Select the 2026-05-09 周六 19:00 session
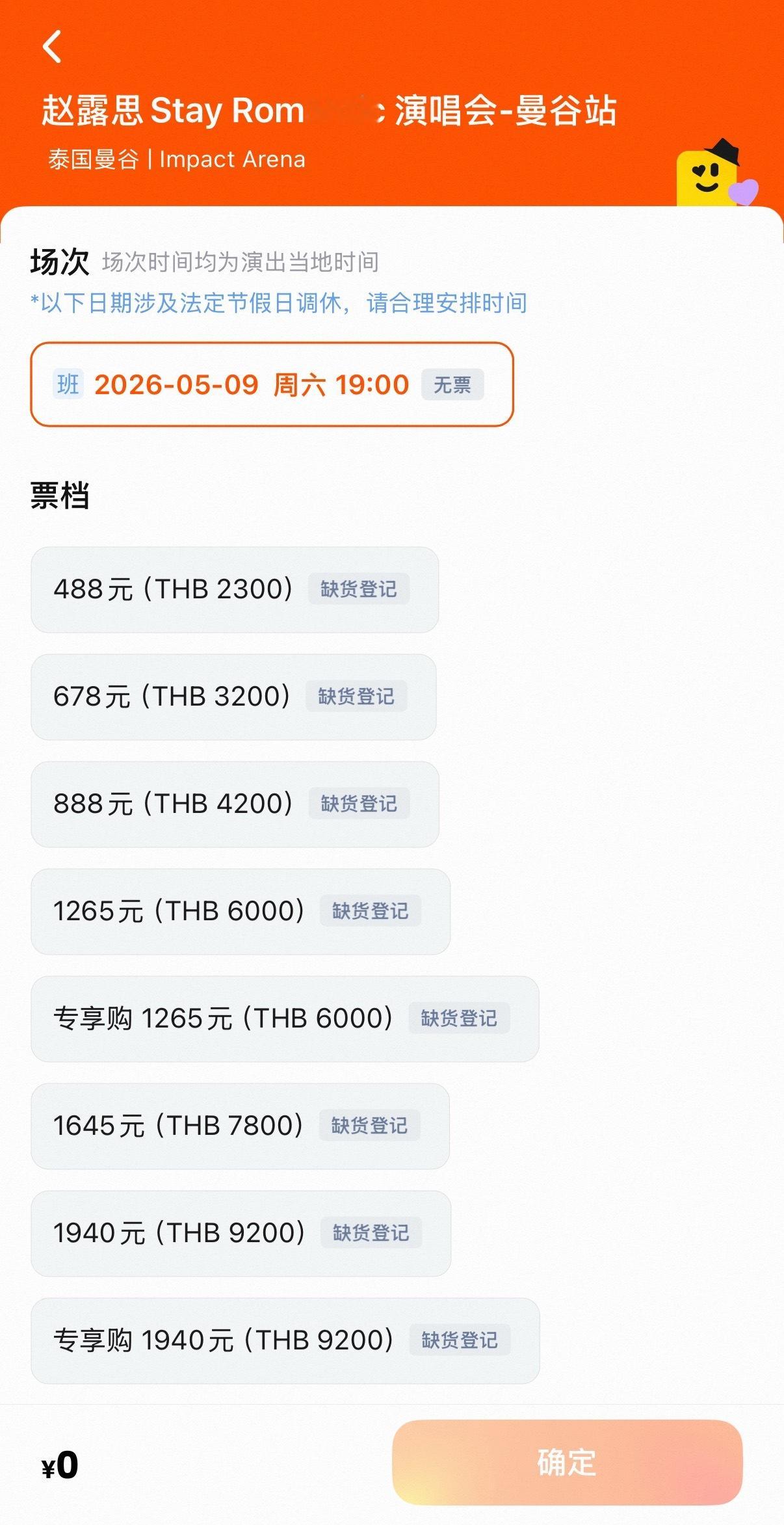This screenshot has height=1525, width=784. (250, 384)
